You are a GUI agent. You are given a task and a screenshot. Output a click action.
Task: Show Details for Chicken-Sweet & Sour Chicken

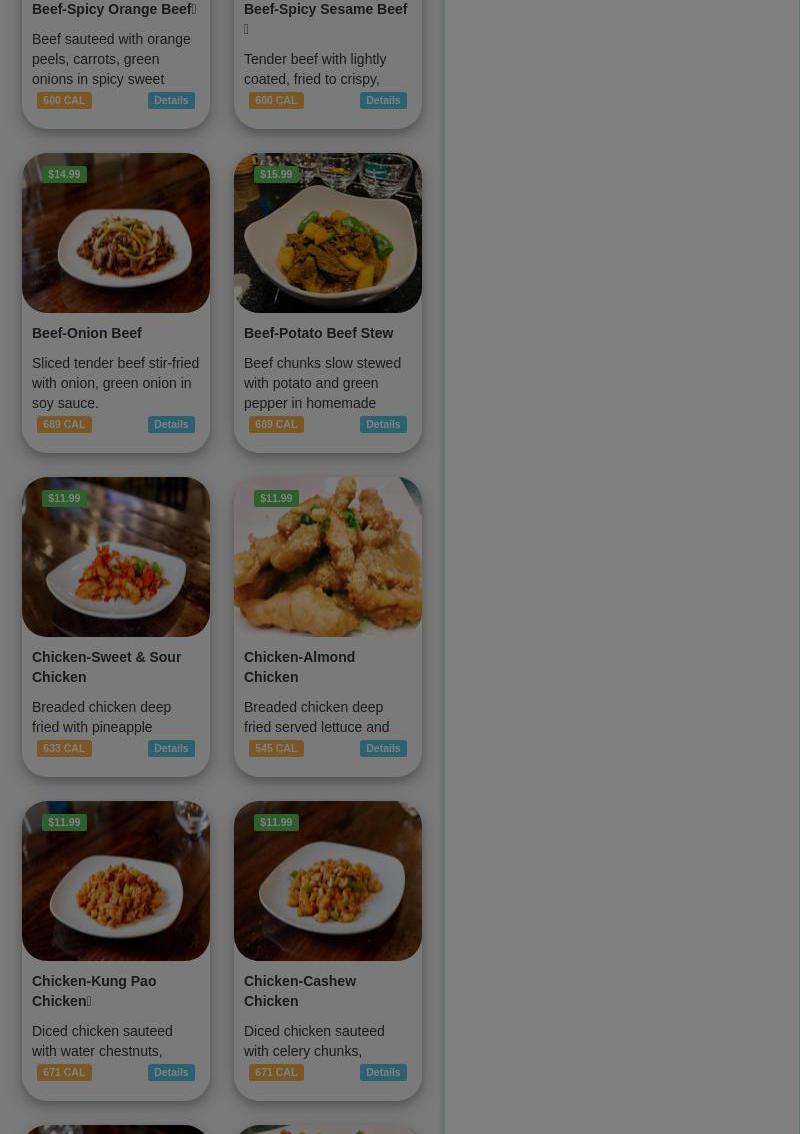click(x=171, y=749)
